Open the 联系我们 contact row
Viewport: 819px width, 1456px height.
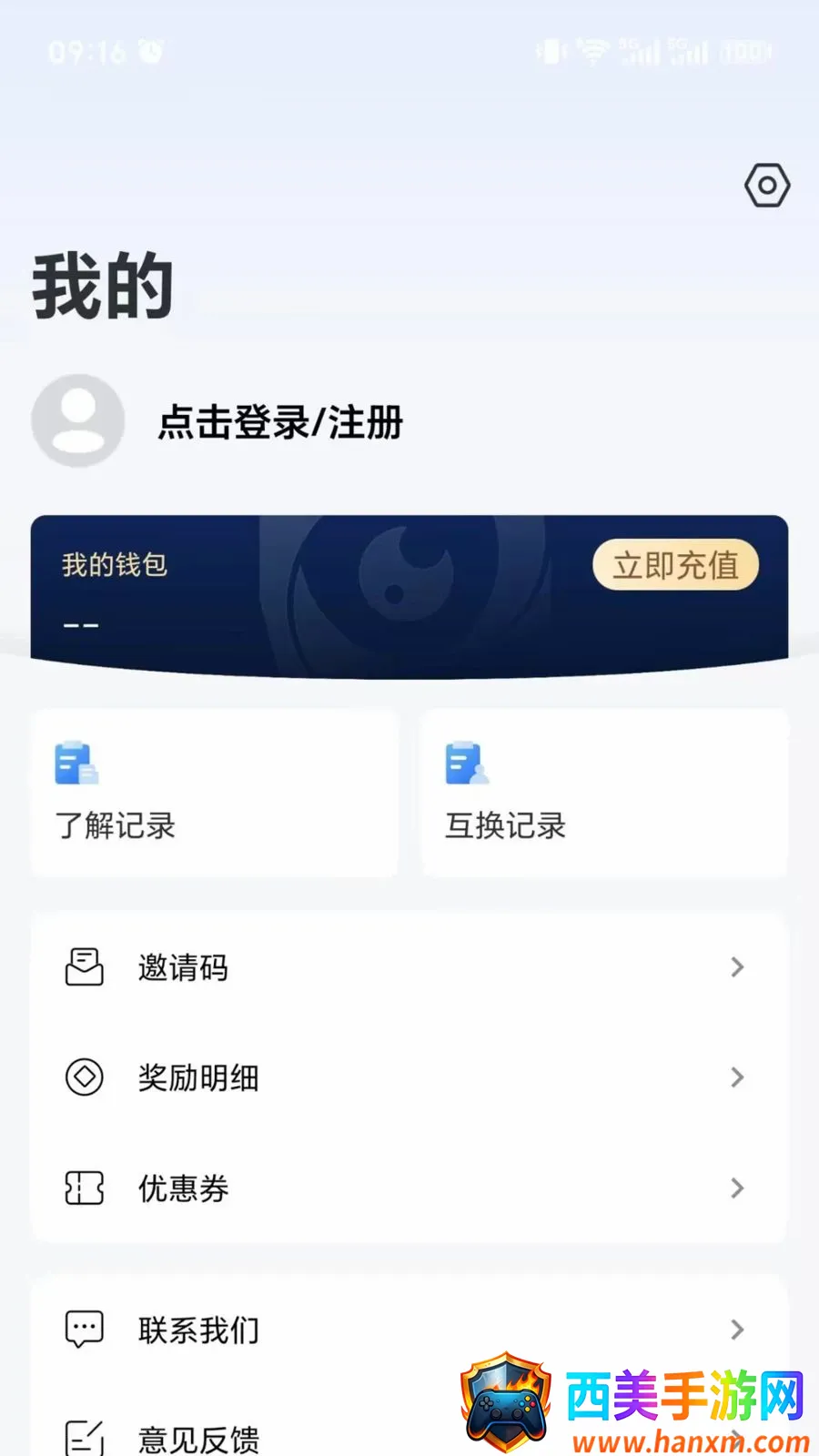coord(409,1330)
